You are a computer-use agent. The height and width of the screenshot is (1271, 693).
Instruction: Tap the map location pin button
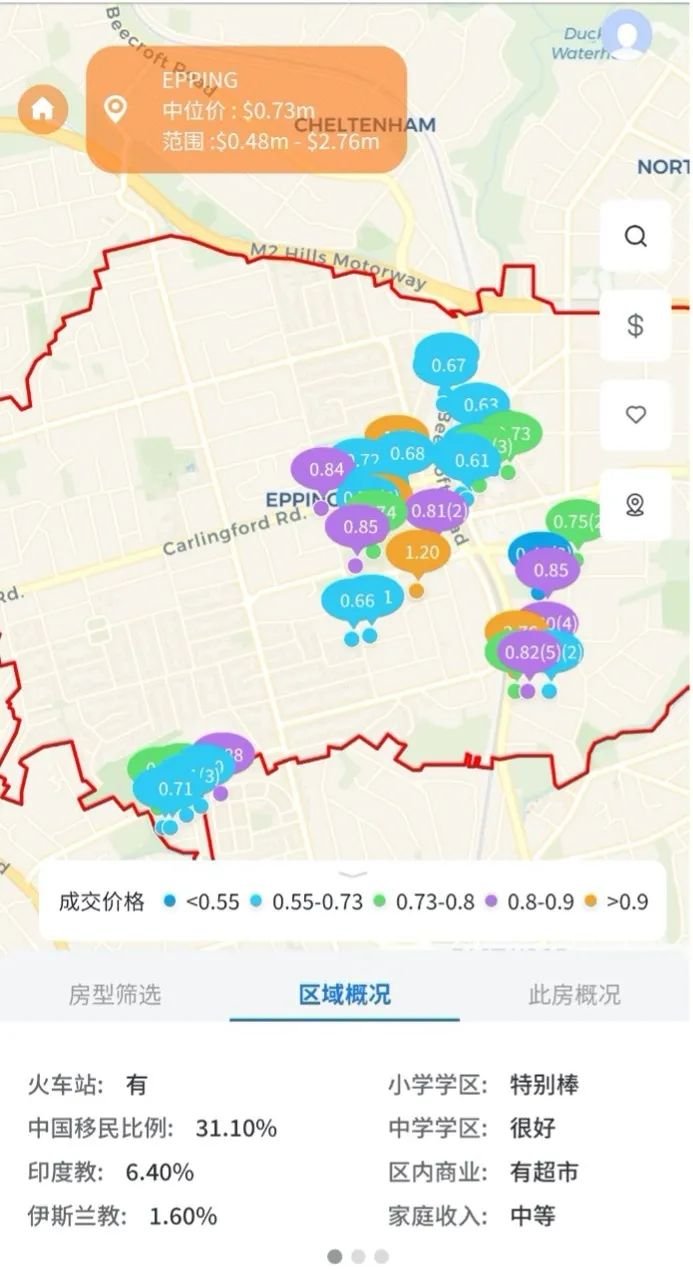(x=635, y=504)
